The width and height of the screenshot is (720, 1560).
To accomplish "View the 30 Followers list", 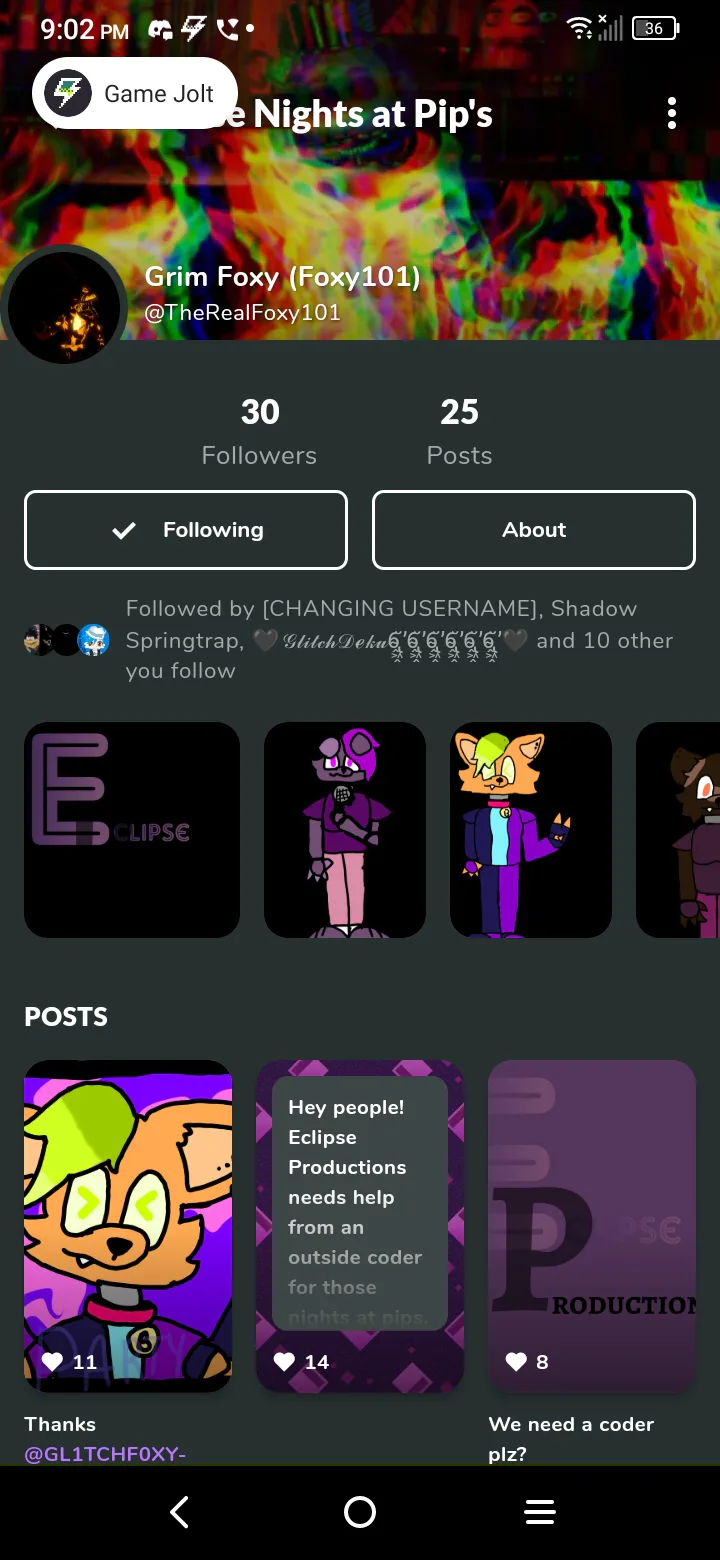I will [259, 431].
